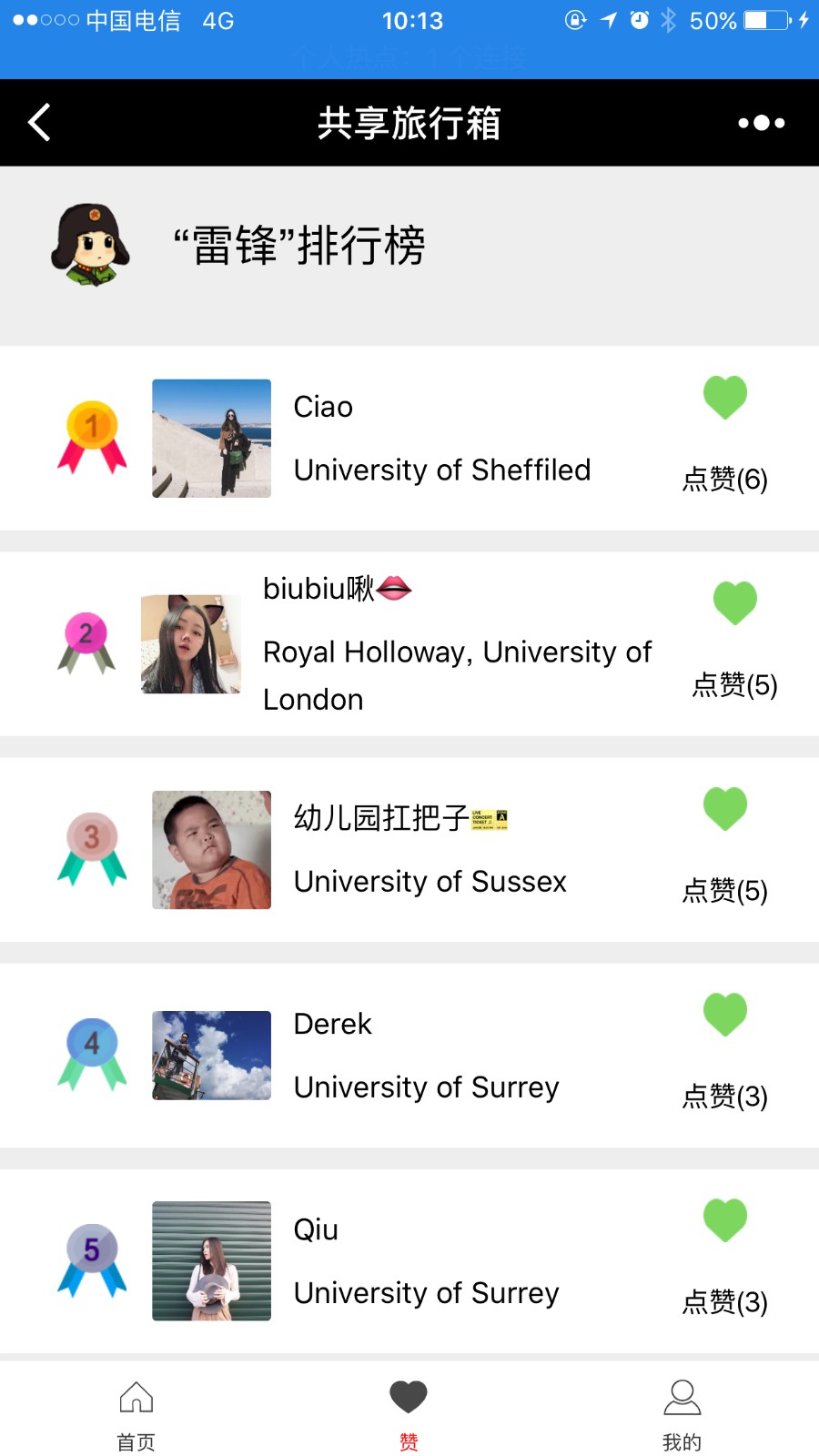Viewport: 819px width, 1456px height.
Task: Open the Royal Holloway user's entry
Action: (409, 643)
